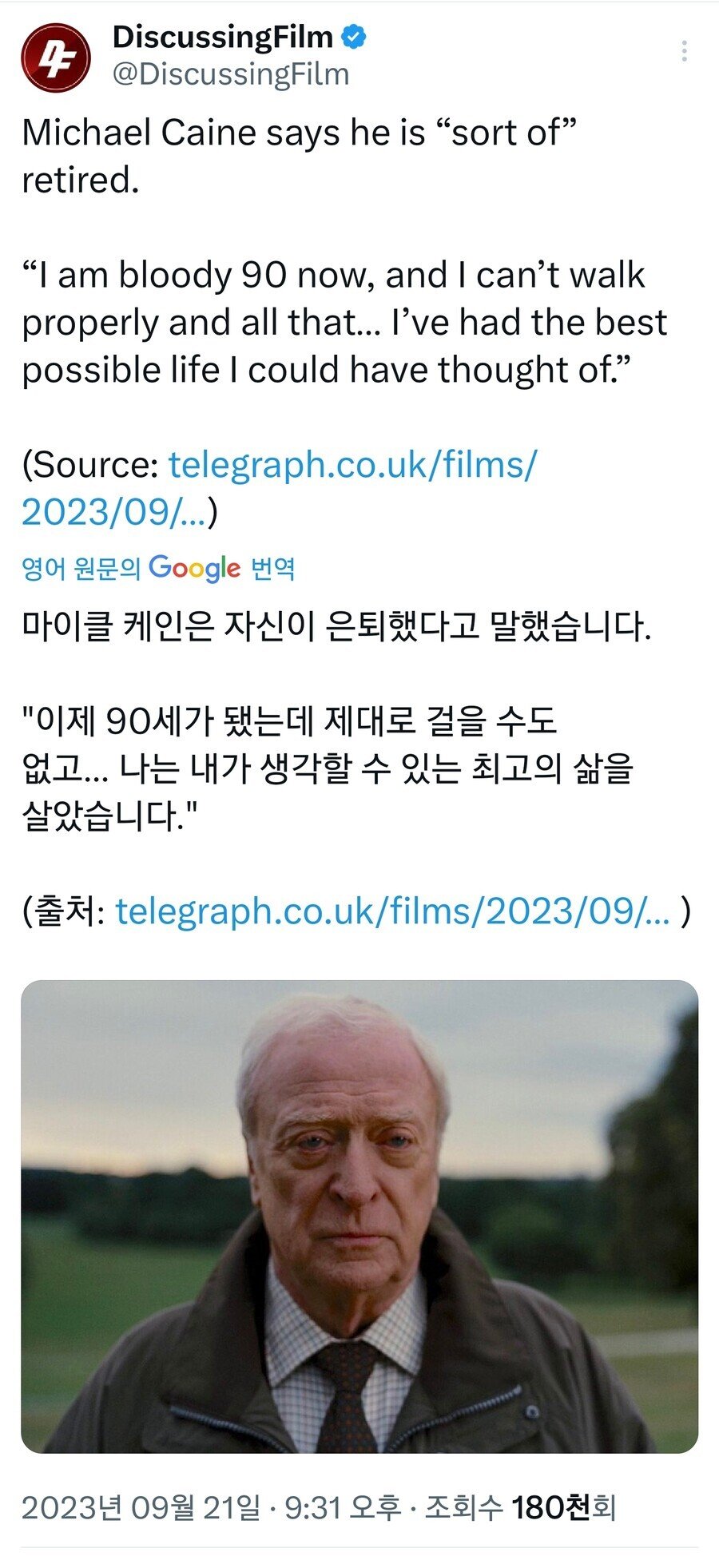This screenshot has height=1568, width=719.
Task: Open the telegraph link in the Korean translation
Action: [392, 911]
